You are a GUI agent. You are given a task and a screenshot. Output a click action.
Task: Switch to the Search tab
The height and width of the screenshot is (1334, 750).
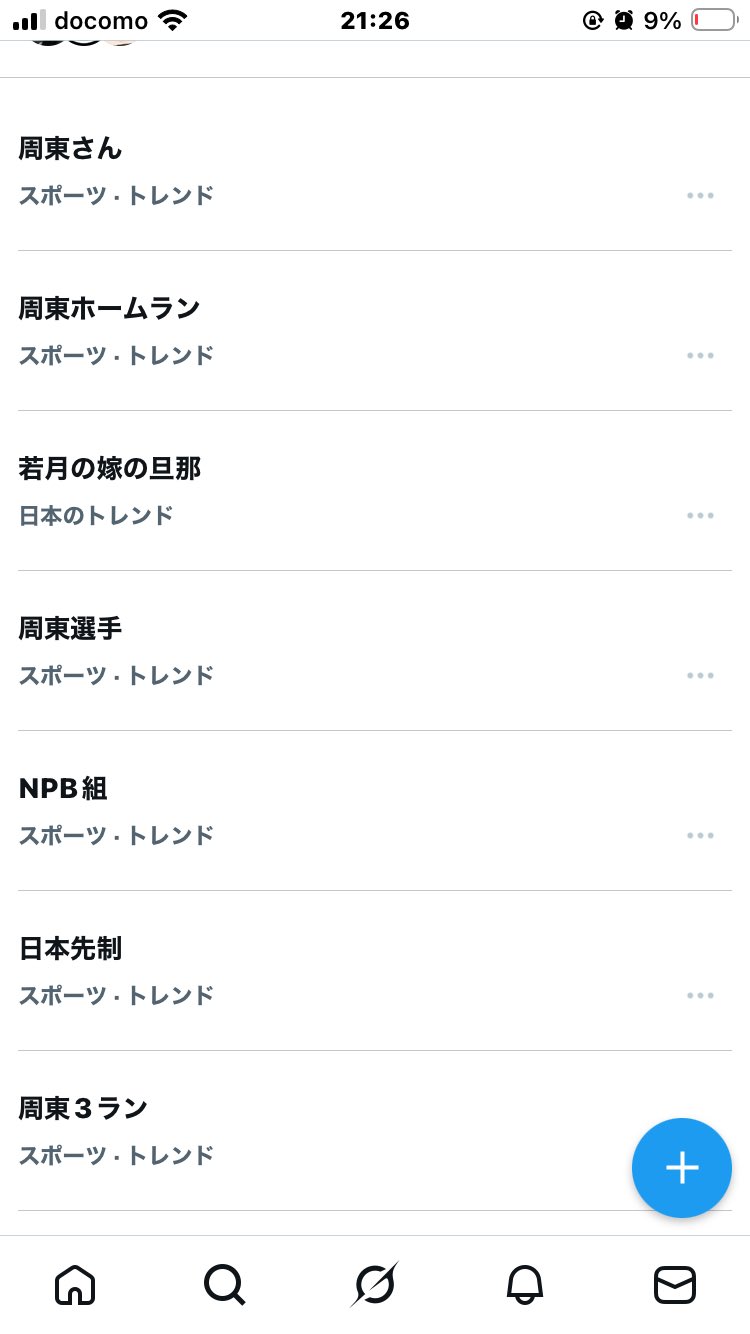(x=224, y=1285)
